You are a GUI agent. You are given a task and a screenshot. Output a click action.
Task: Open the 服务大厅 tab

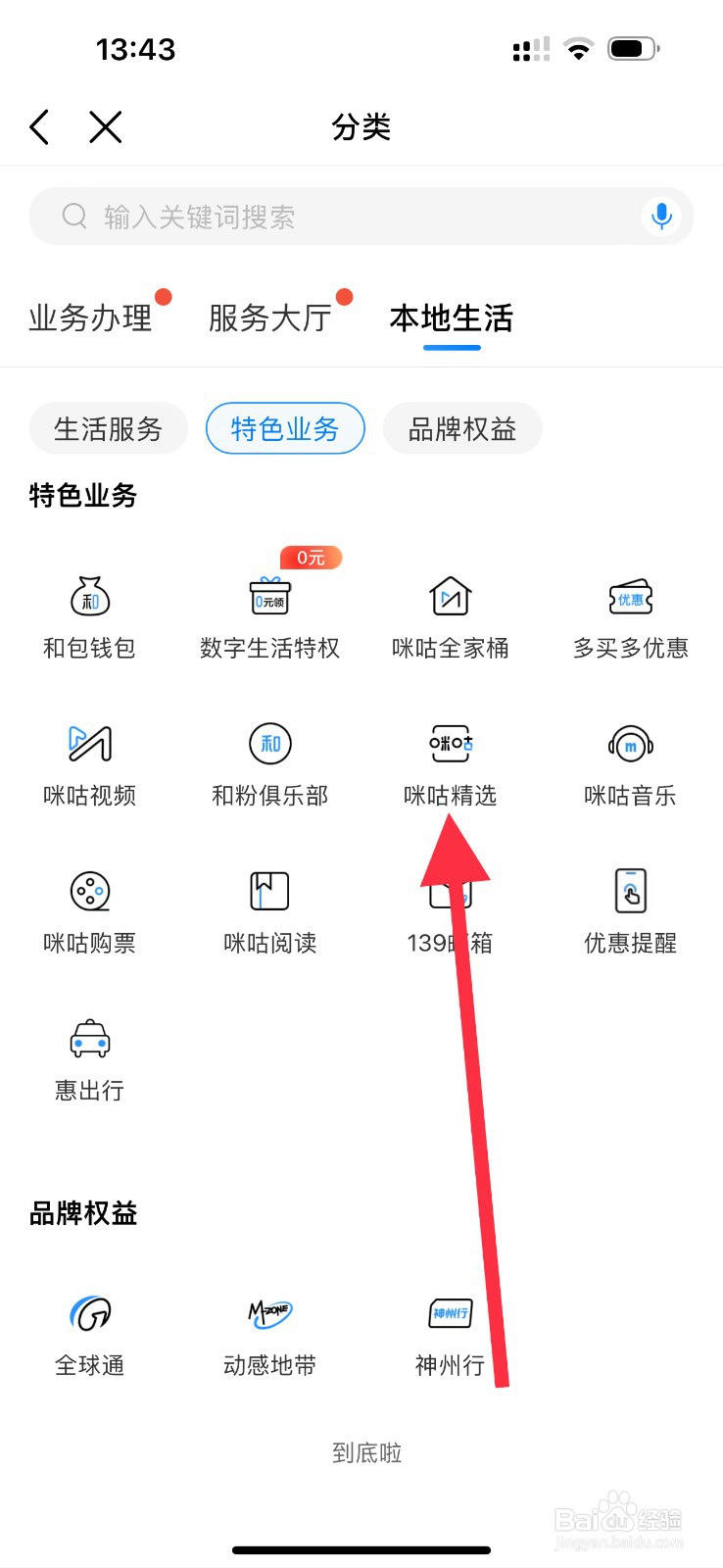pos(270,317)
